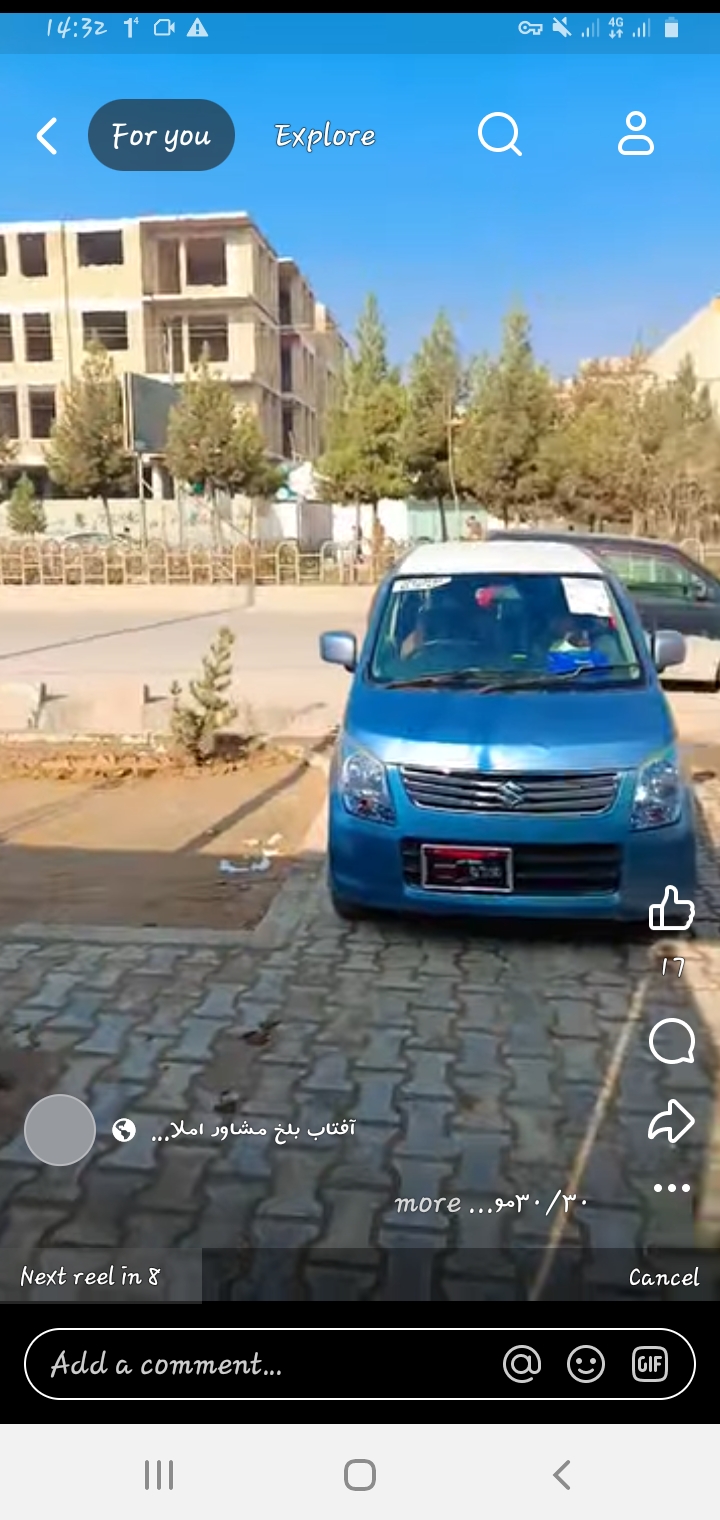Switch to the For you tab
720x1520 pixels.
[x=161, y=136]
